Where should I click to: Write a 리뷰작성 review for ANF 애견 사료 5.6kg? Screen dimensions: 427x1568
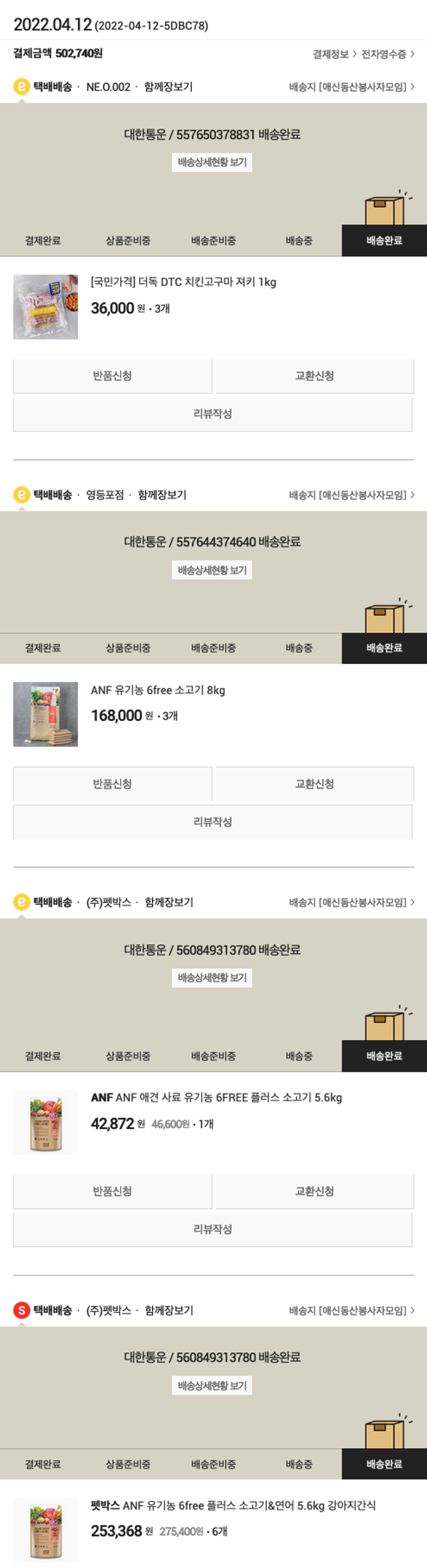pyautogui.click(x=212, y=1229)
